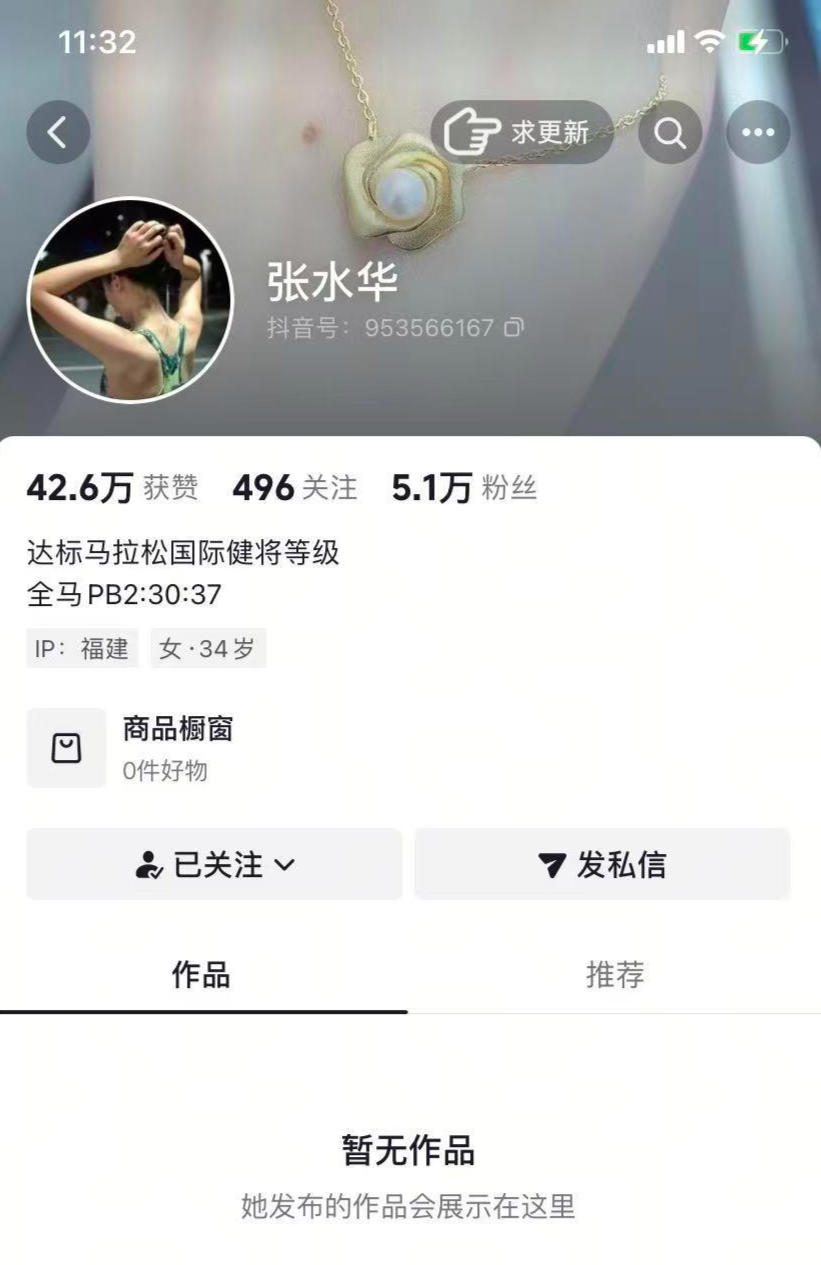The width and height of the screenshot is (821, 1265).
Task: Tap the IP：福建 location tag
Action: [x=83, y=648]
